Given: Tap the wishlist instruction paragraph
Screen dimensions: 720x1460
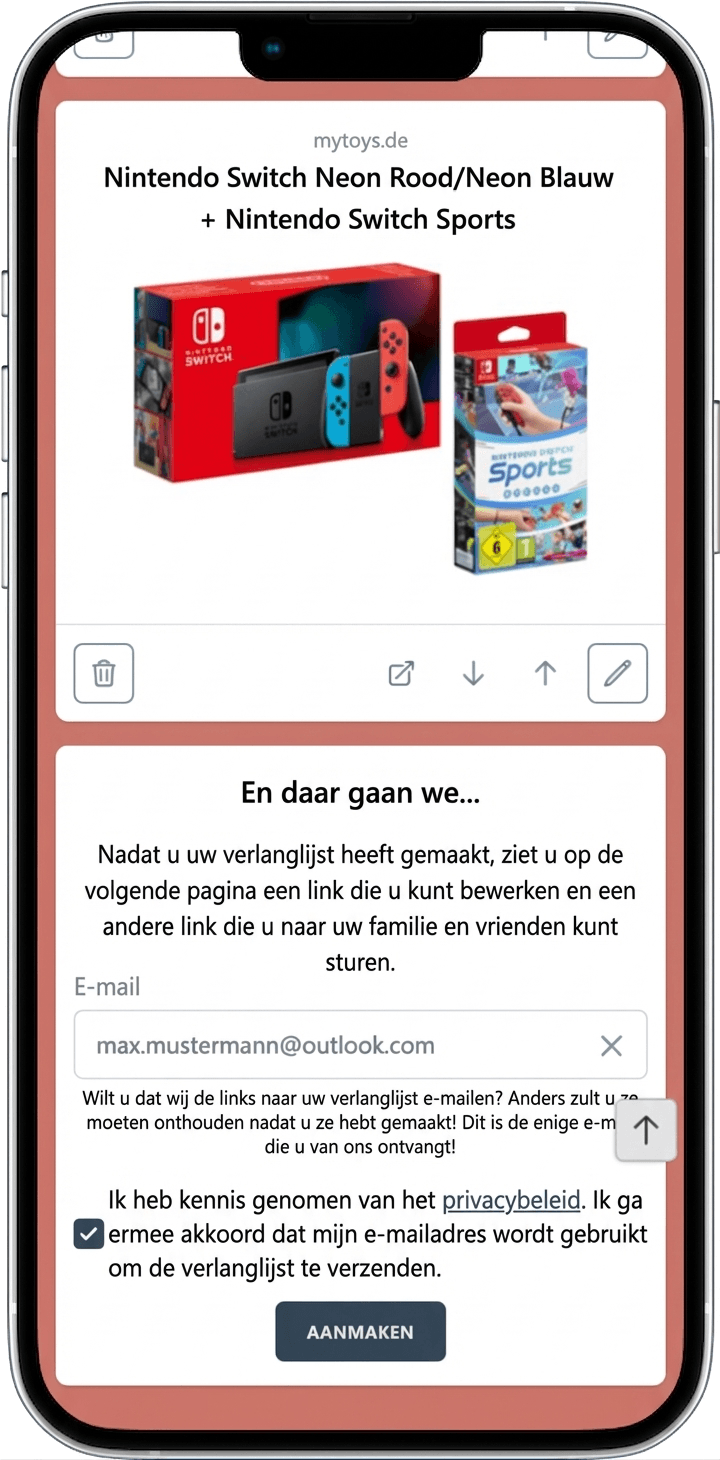Looking at the screenshot, I should pos(360,890).
